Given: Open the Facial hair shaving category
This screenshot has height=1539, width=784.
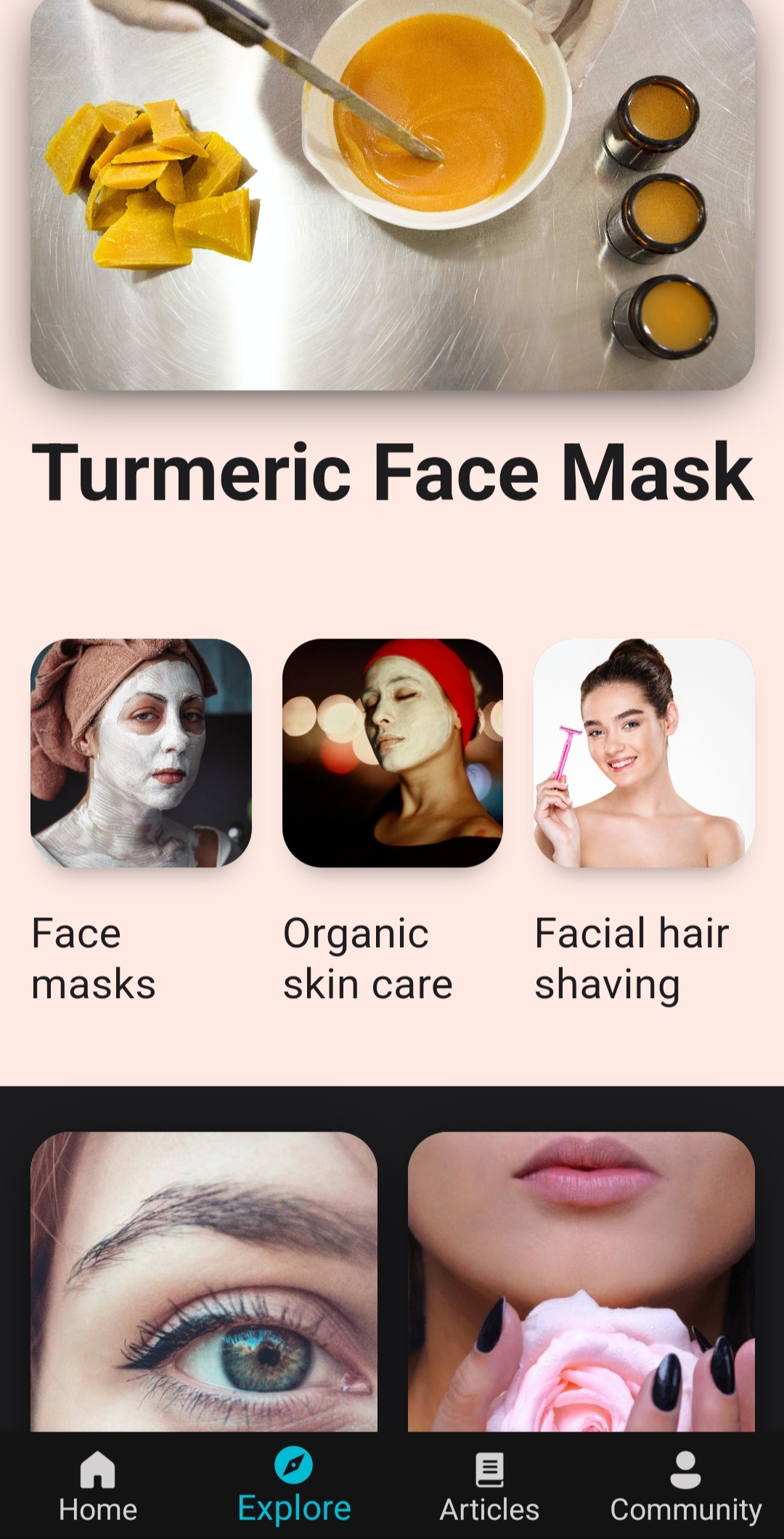Looking at the screenshot, I should [644, 753].
